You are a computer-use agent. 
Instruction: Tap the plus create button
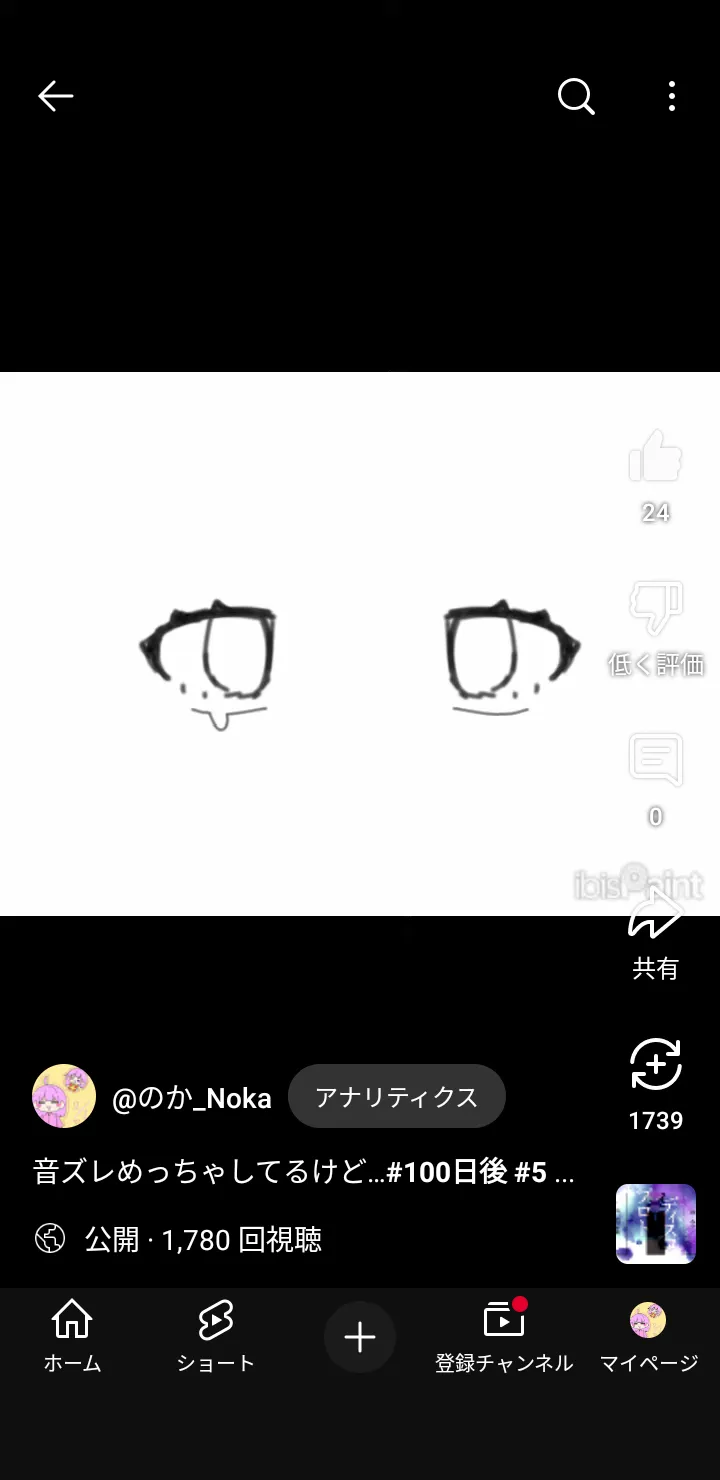pyautogui.click(x=360, y=1337)
